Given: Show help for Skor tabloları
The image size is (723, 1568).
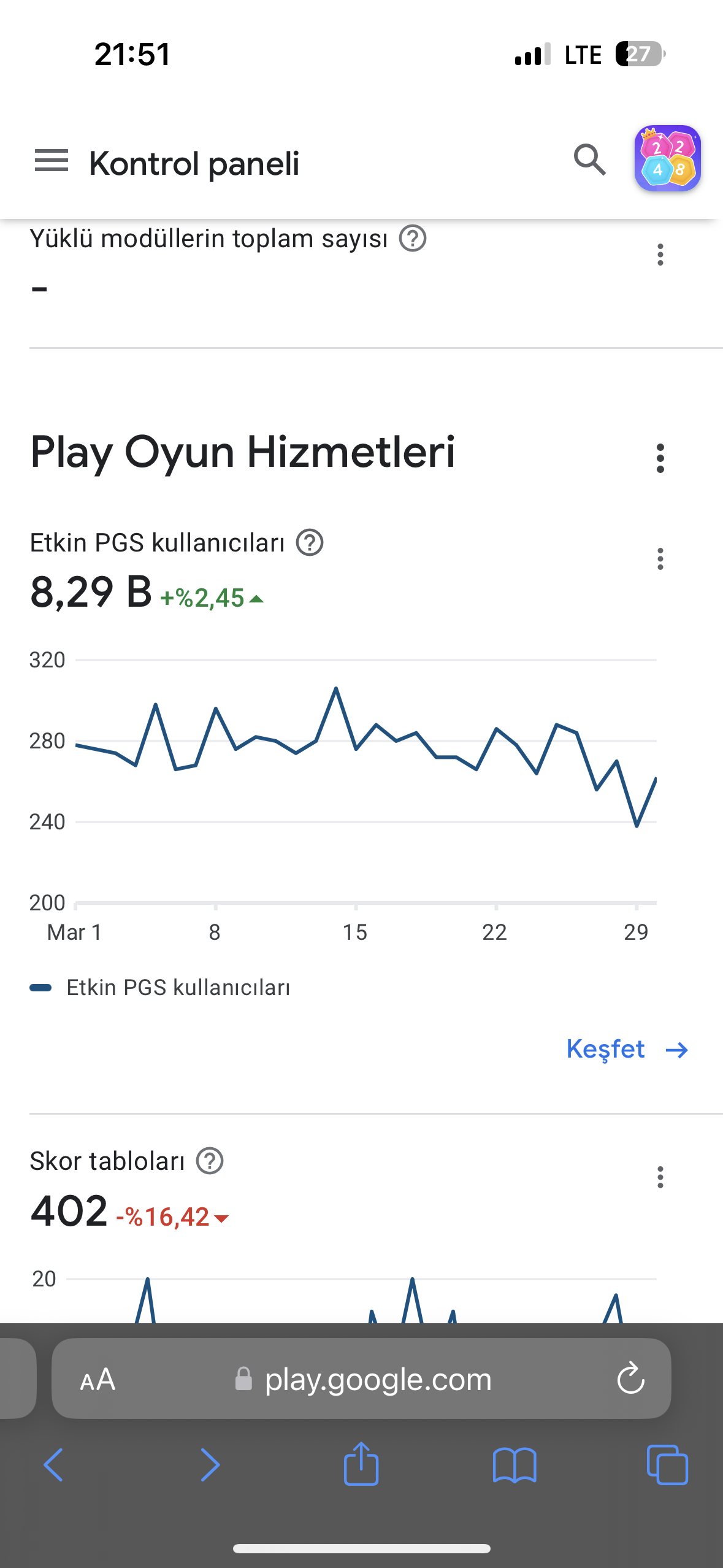Looking at the screenshot, I should 210,1161.
